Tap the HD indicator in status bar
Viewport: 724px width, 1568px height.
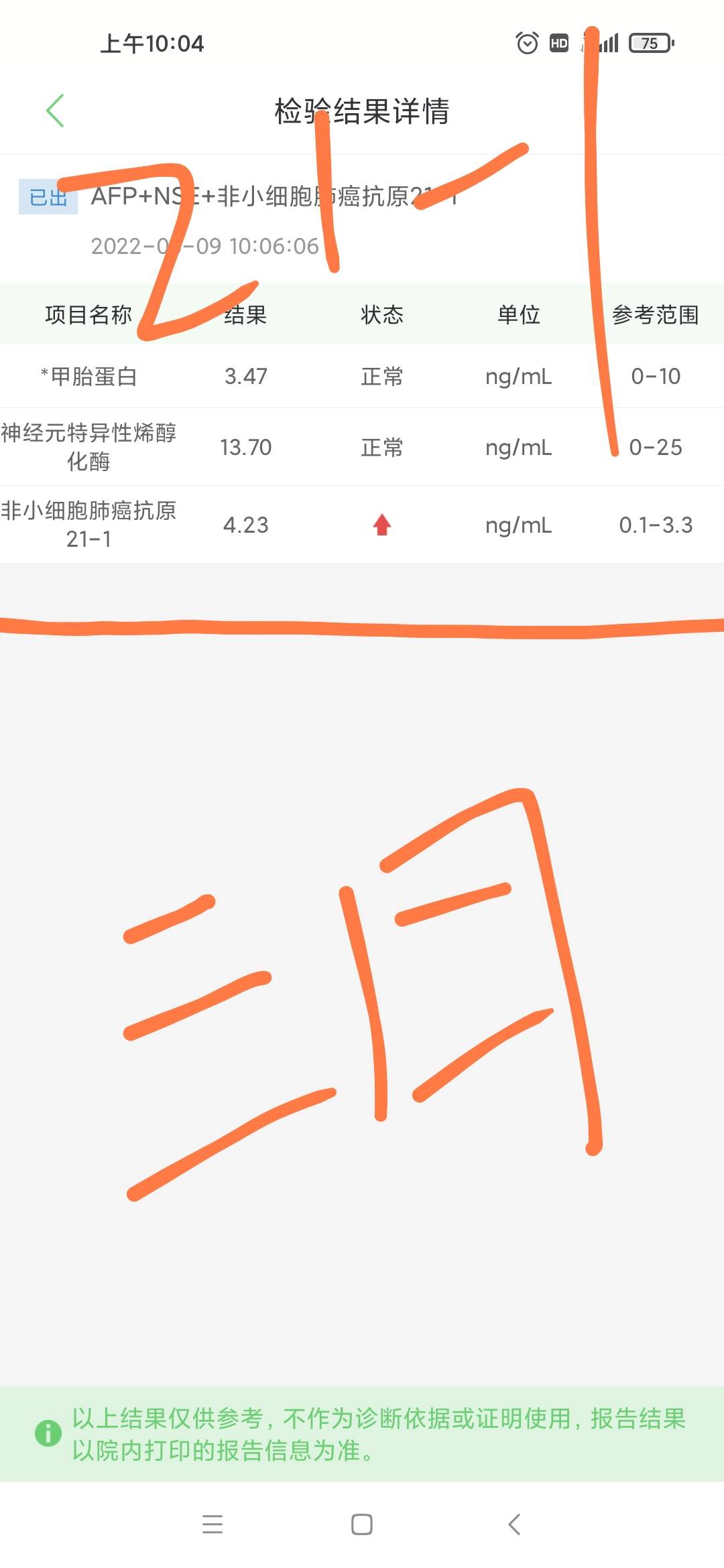point(558,43)
